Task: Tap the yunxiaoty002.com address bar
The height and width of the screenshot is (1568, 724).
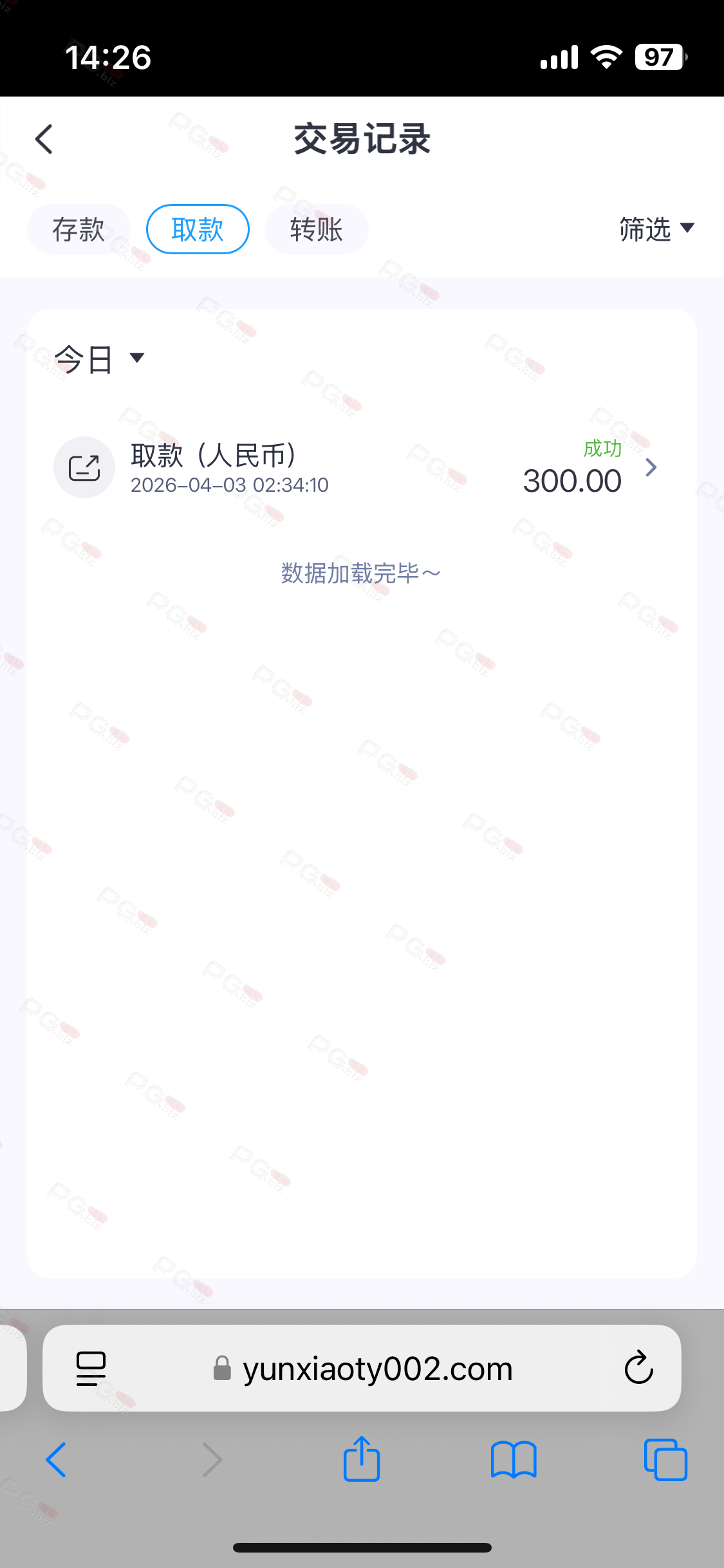Action: click(376, 1368)
